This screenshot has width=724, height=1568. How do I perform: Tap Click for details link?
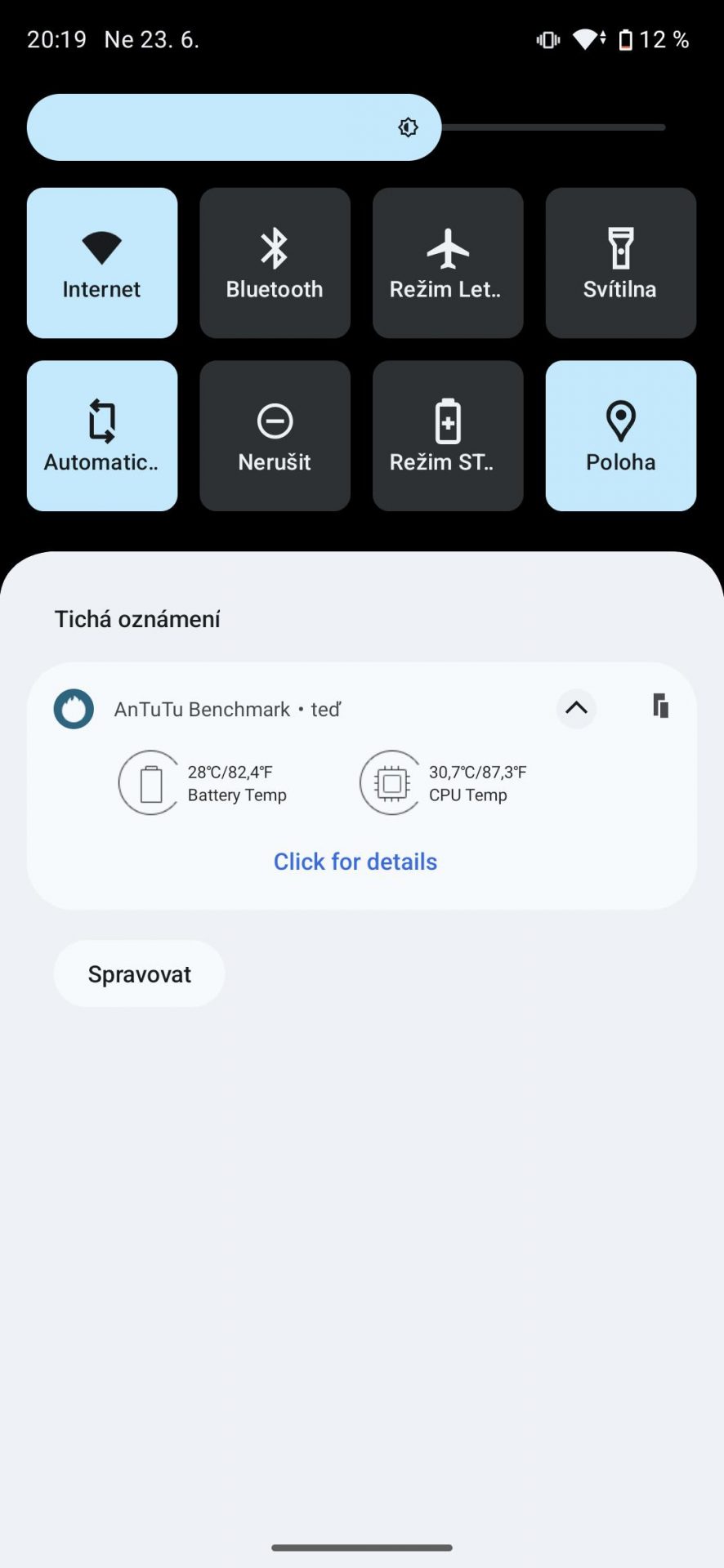click(355, 862)
